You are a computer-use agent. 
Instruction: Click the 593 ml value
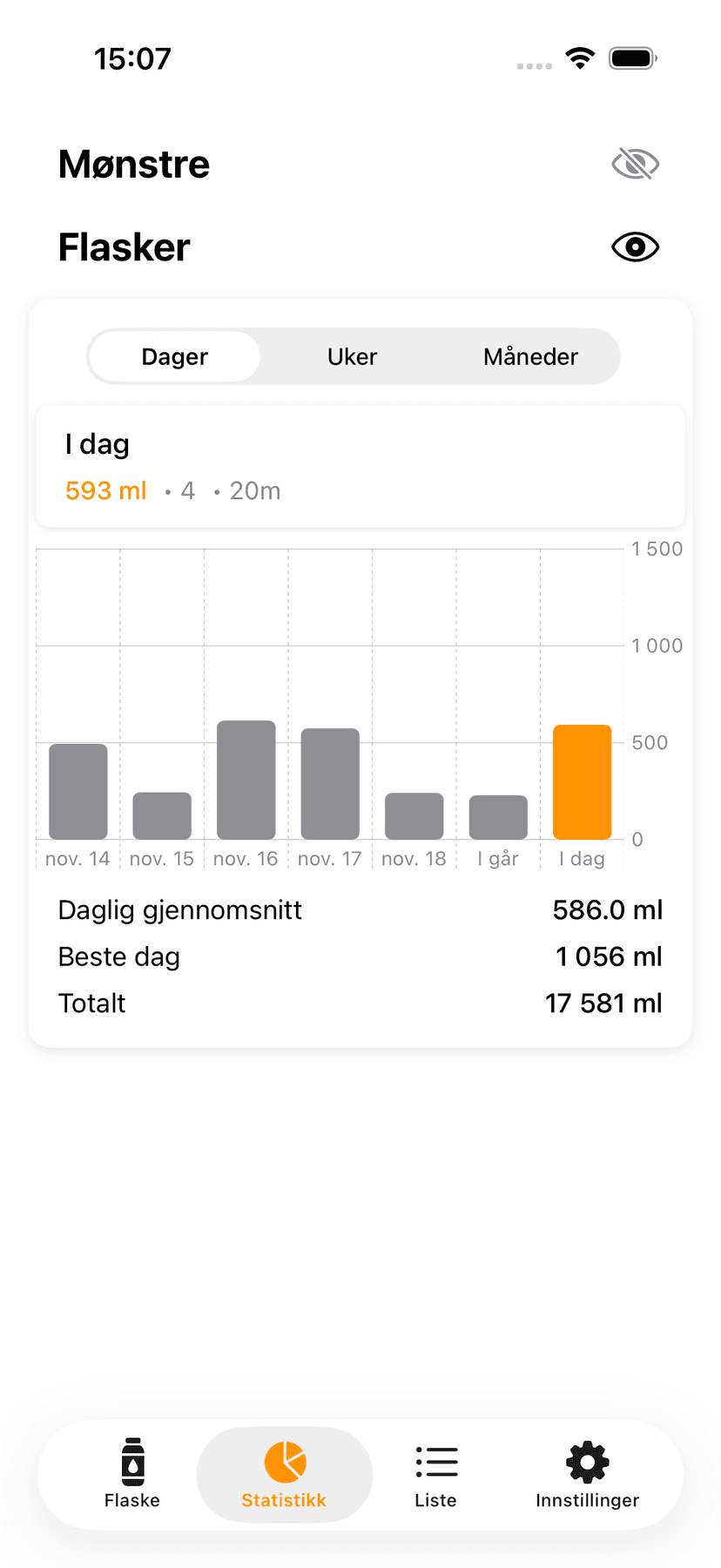pyautogui.click(x=104, y=490)
